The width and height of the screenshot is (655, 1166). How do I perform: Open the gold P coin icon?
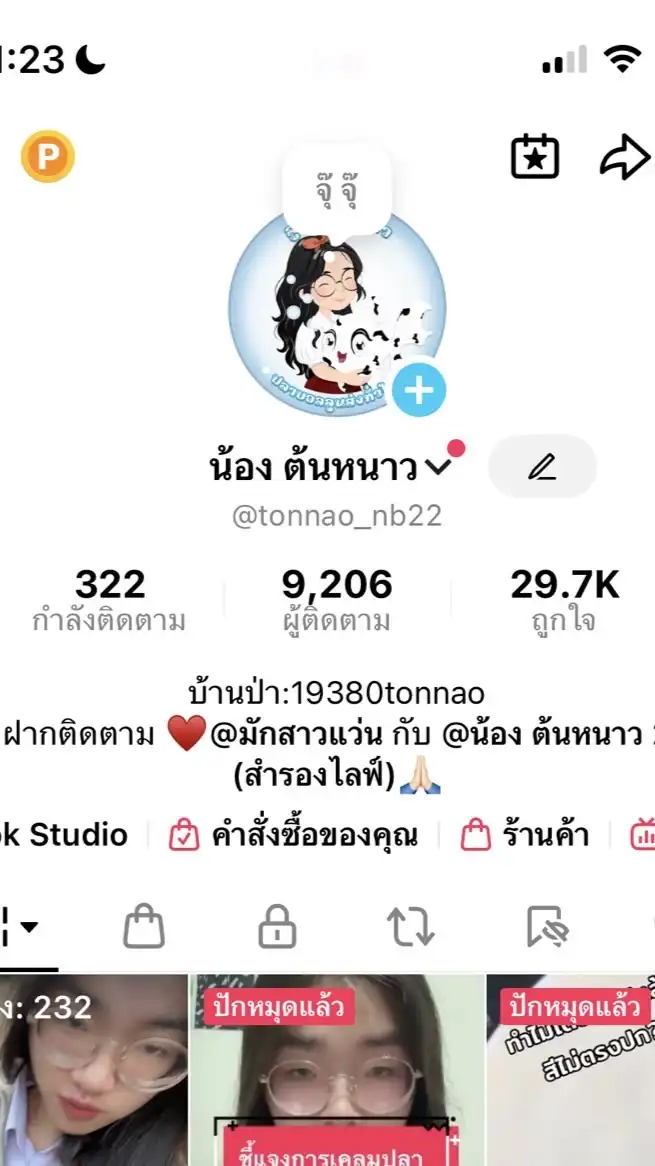click(x=48, y=157)
